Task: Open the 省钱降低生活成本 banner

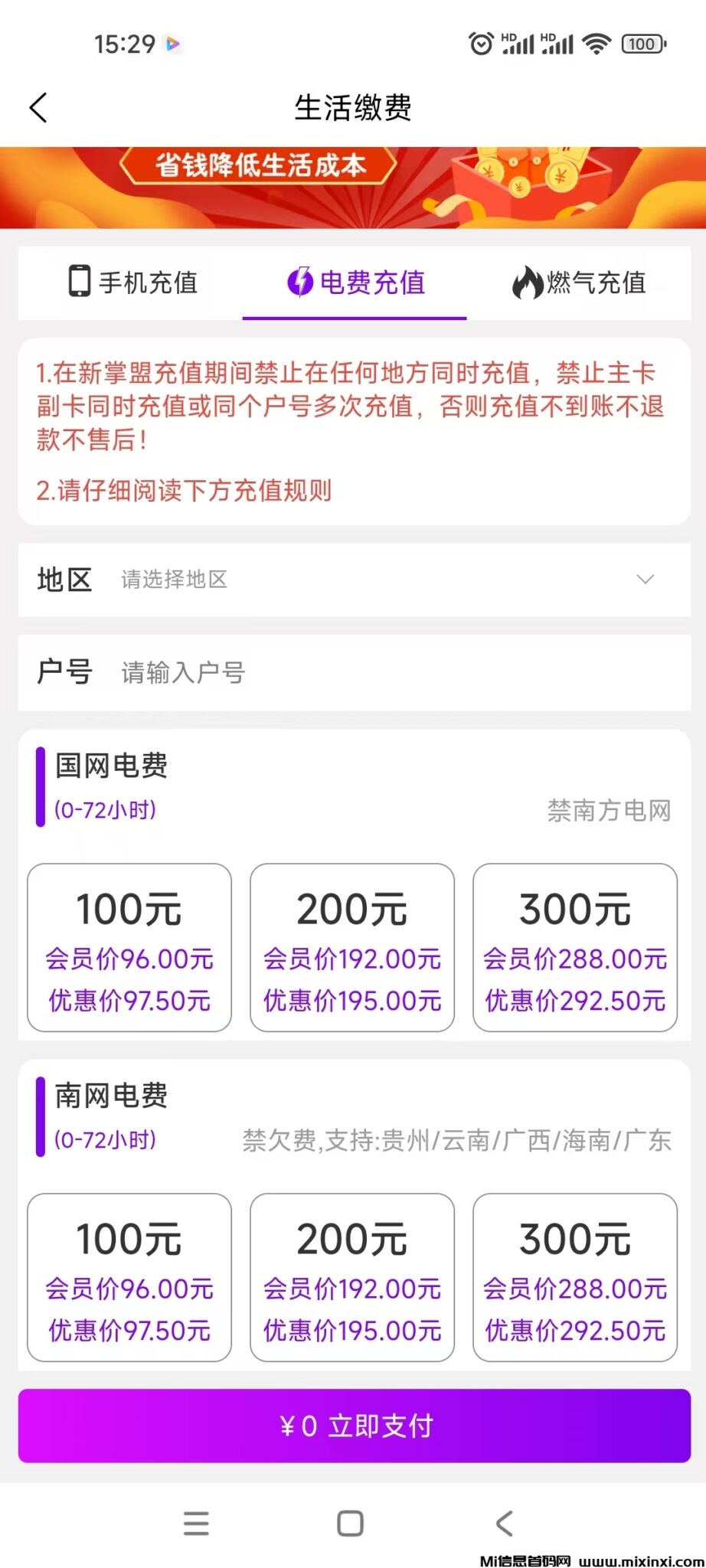Action: (x=352, y=188)
